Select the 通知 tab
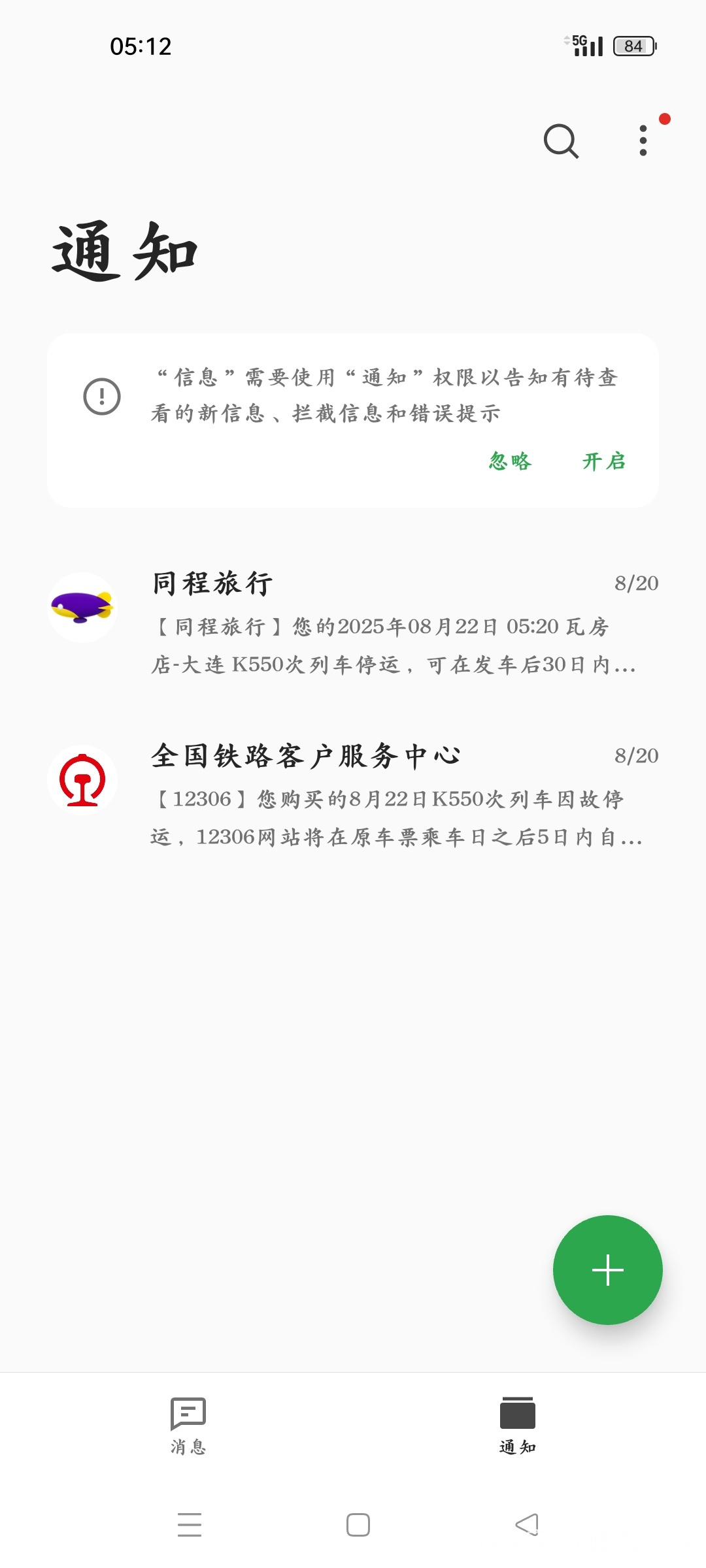706x1568 pixels. (x=518, y=1426)
